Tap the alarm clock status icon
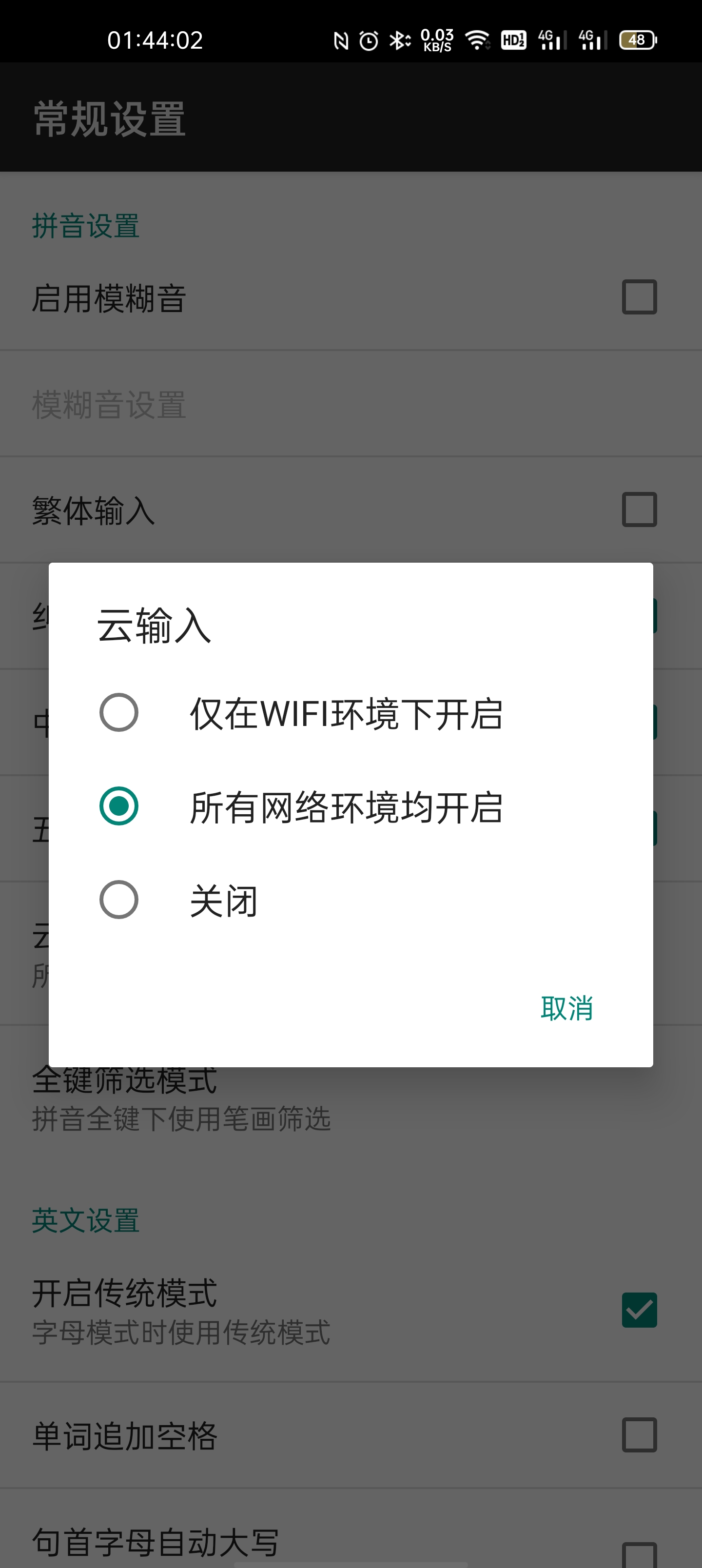This screenshot has height=1568, width=702. pyautogui.click(x=369, y=40)
